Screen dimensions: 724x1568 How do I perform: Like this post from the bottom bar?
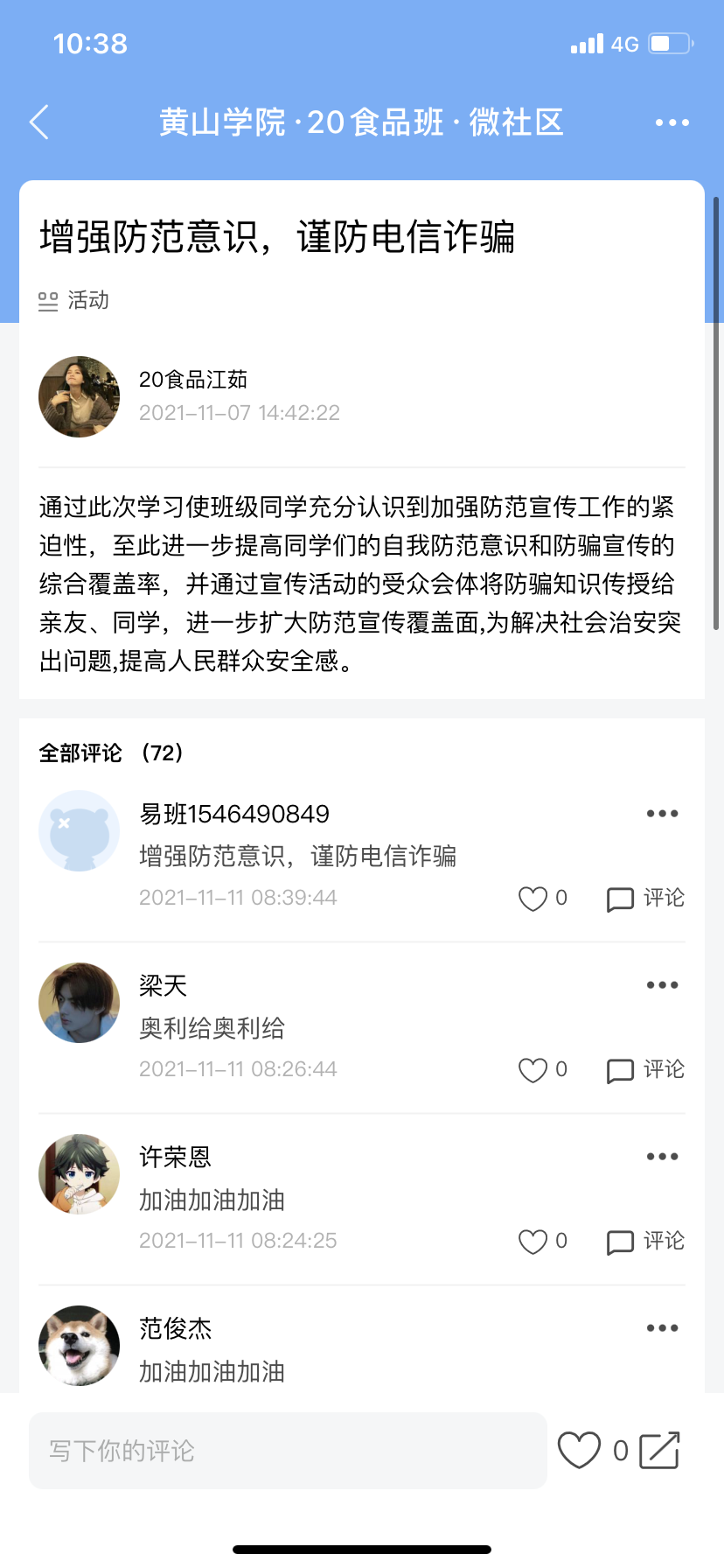point(580,1450)
